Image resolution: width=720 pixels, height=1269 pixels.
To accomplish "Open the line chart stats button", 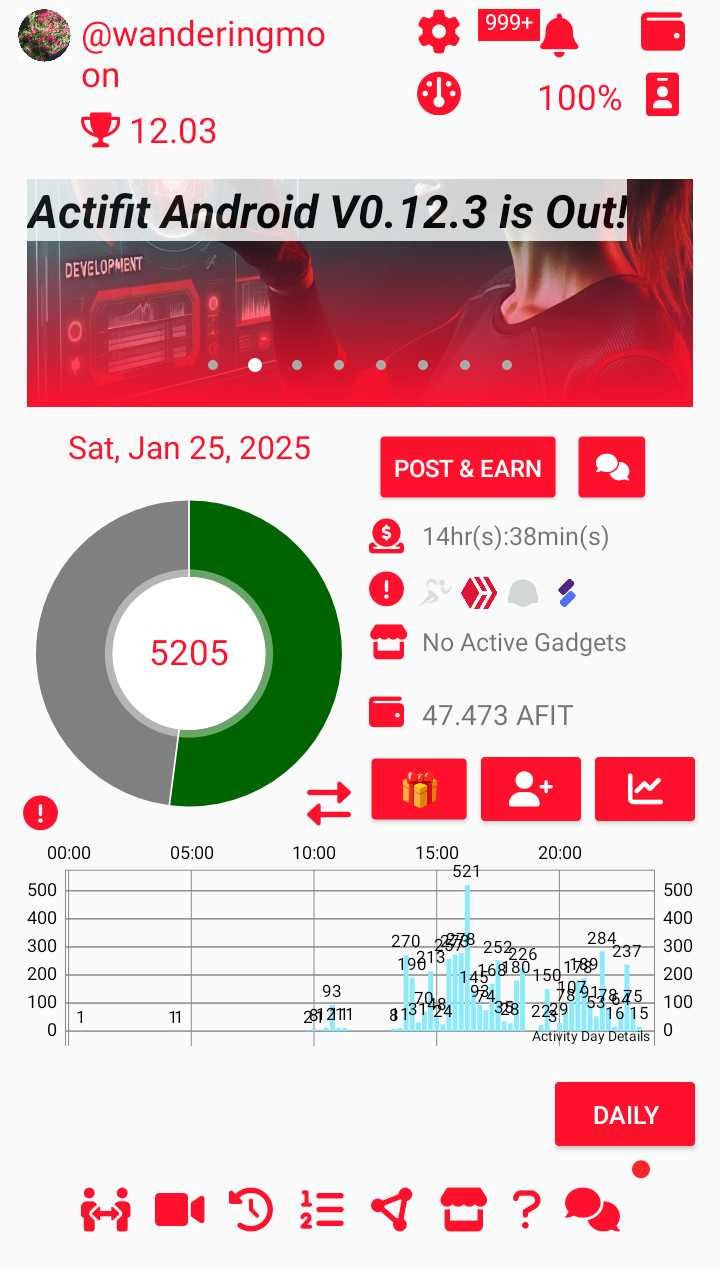I will 645,789.
